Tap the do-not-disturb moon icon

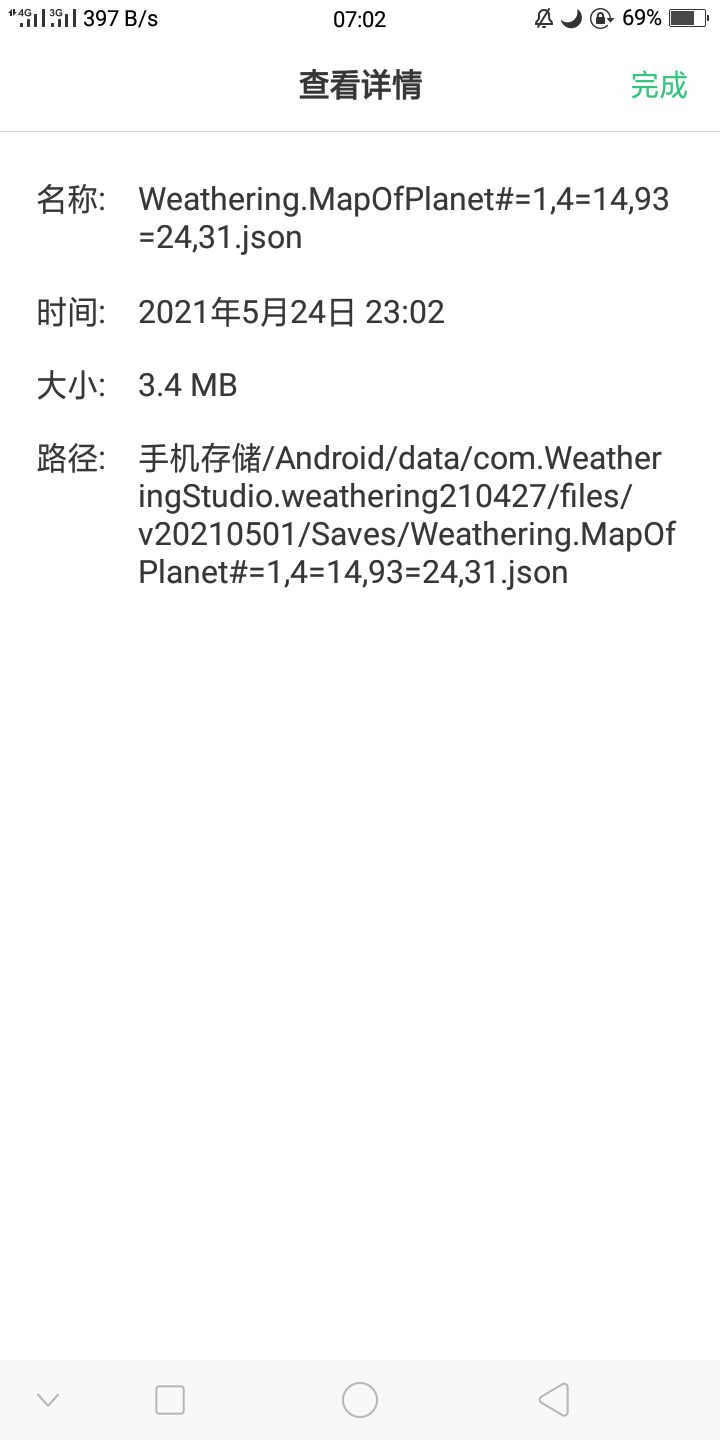click(x=572, y=18)
